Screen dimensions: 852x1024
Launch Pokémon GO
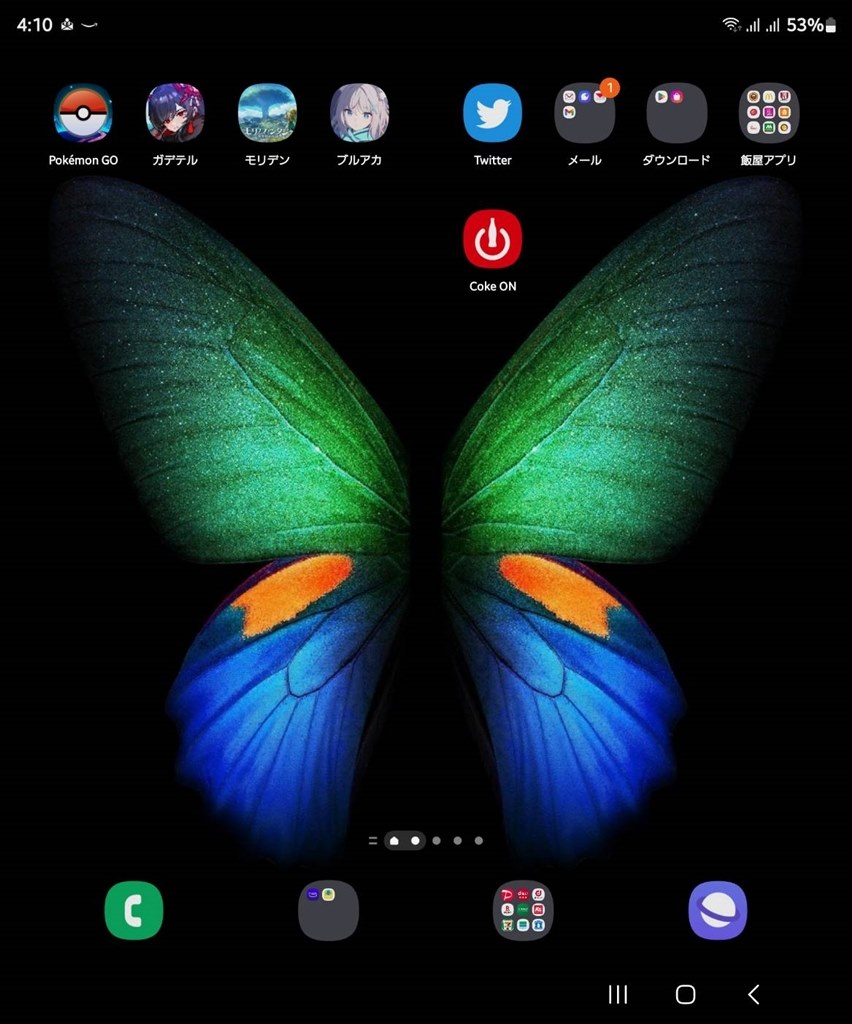83,113
